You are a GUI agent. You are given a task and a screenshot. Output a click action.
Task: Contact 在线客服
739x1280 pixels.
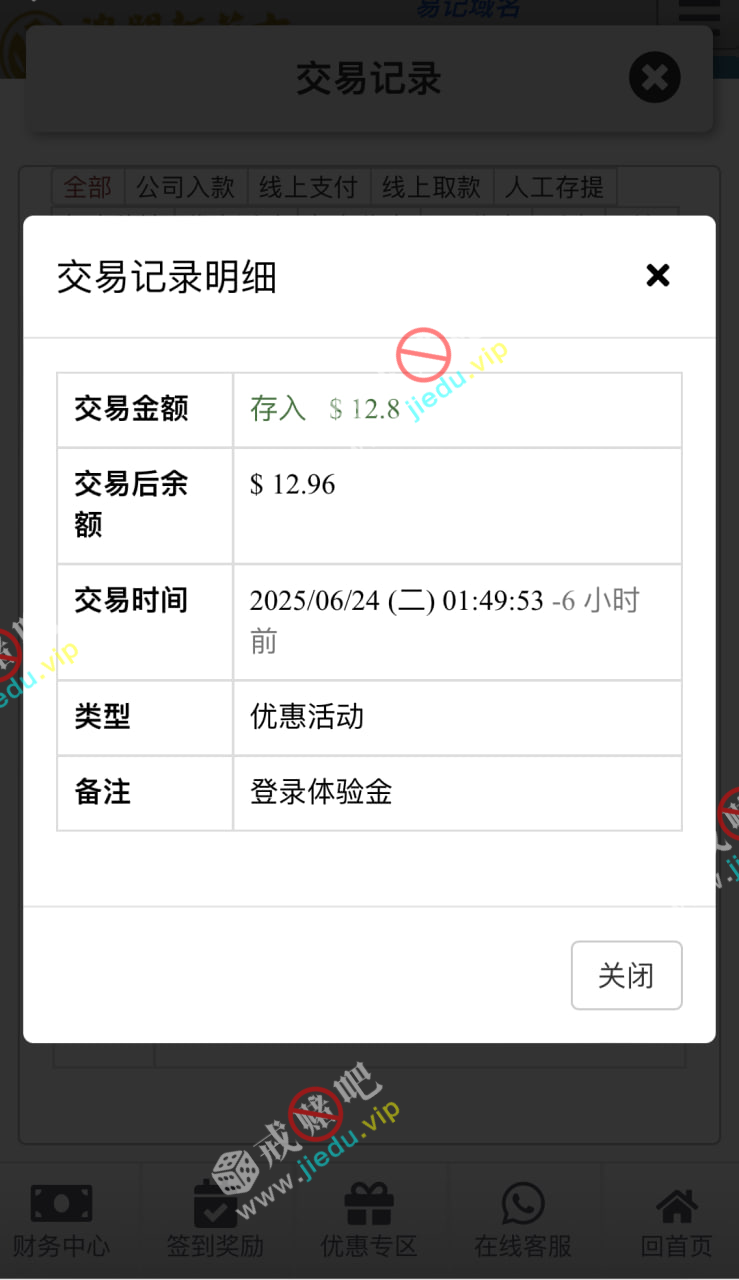coord(523,1220)
